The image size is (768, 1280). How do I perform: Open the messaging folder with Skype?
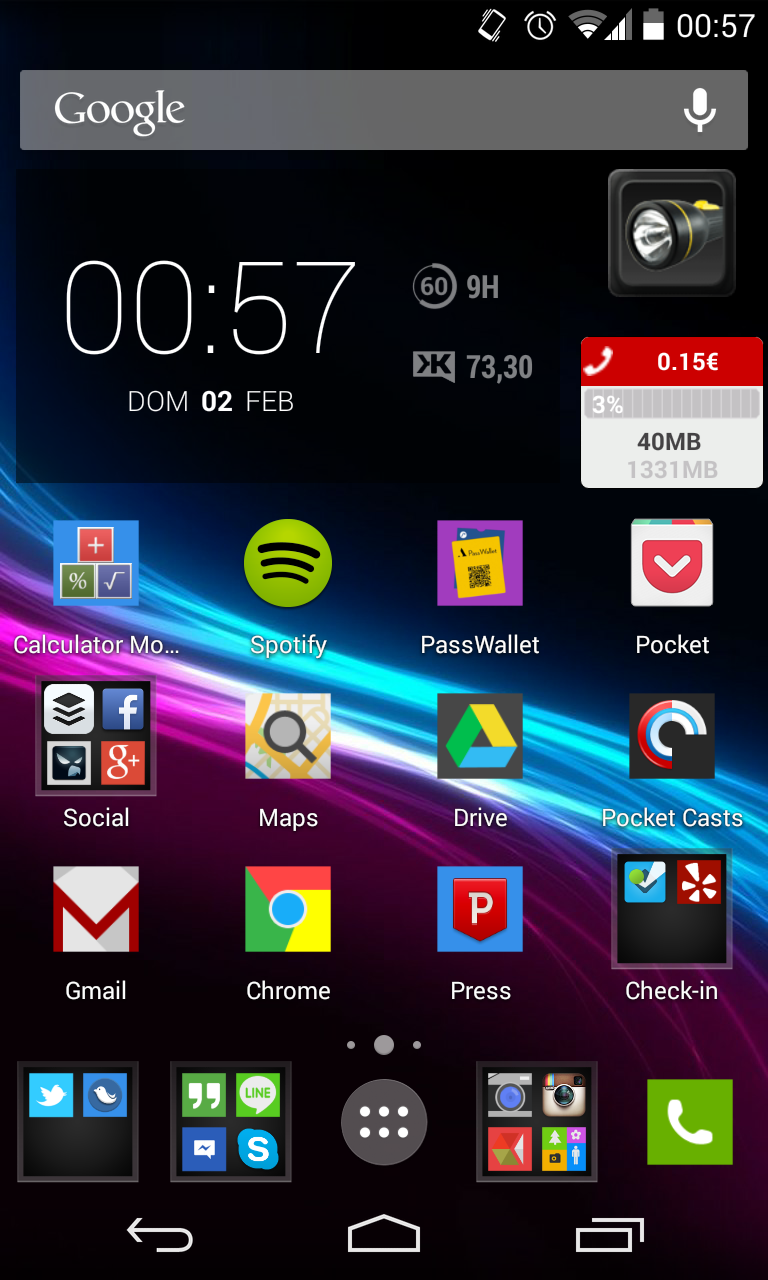point(231,1122)
